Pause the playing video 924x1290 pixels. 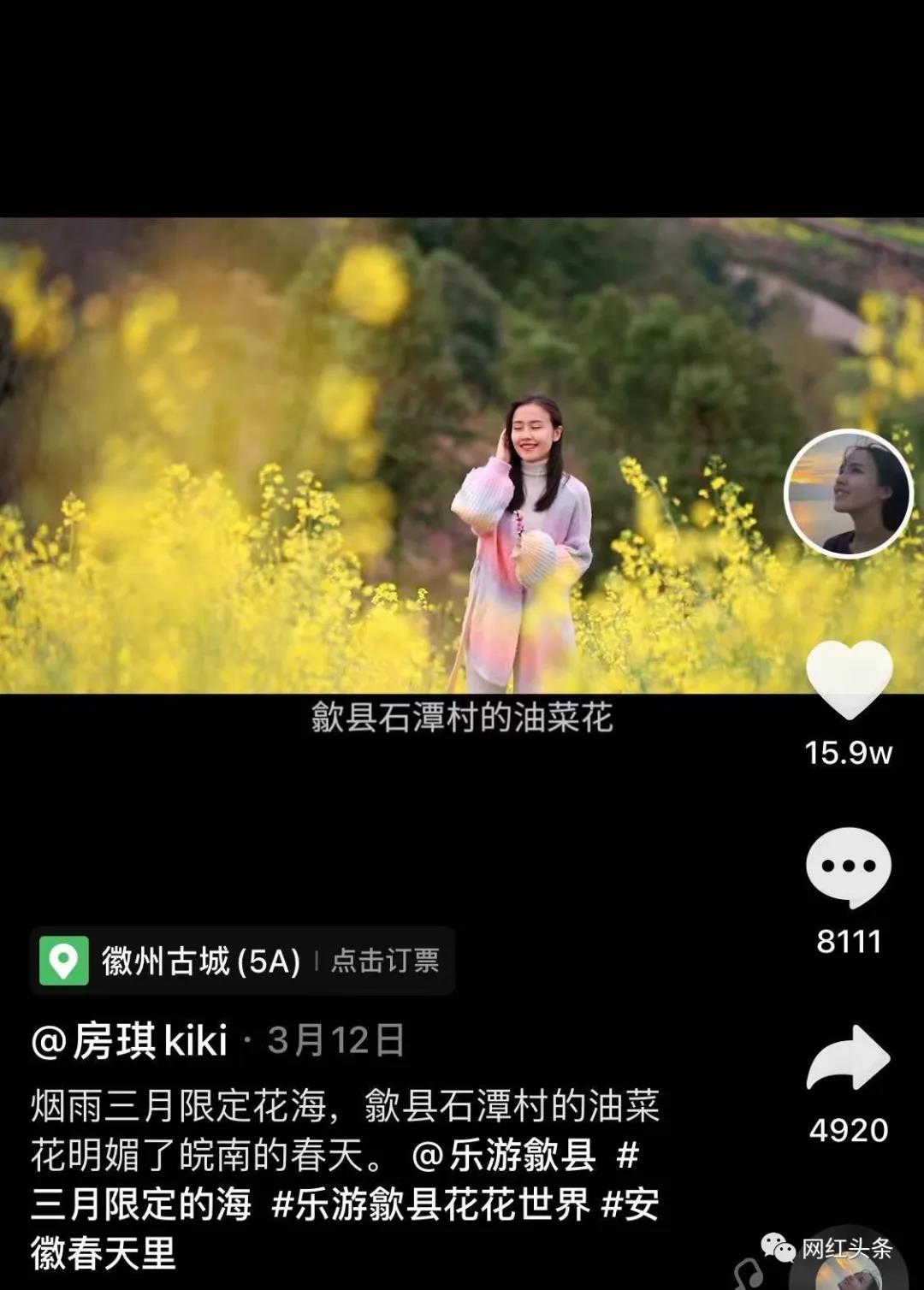(385, 453)
